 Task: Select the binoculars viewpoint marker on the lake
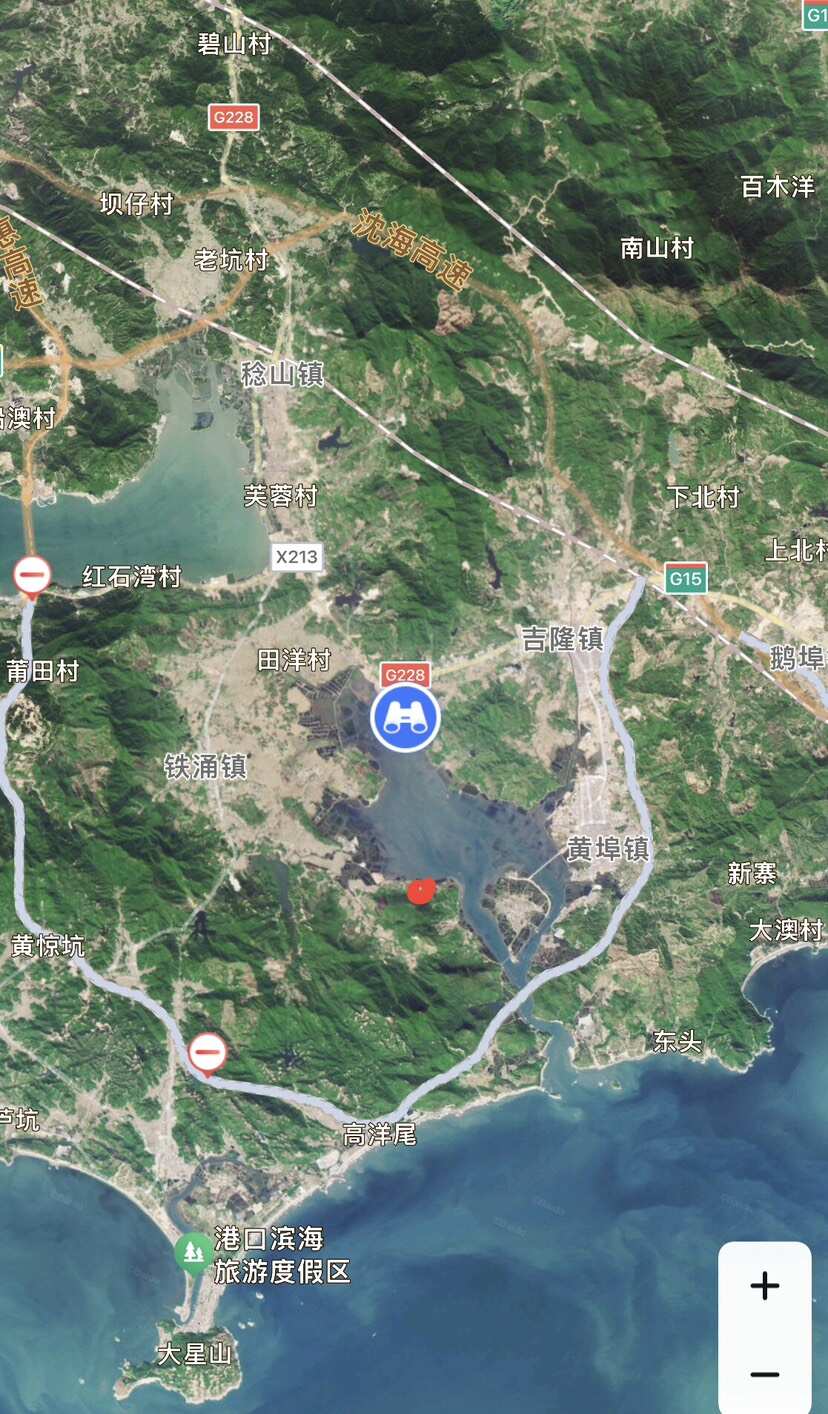point(406,720)
